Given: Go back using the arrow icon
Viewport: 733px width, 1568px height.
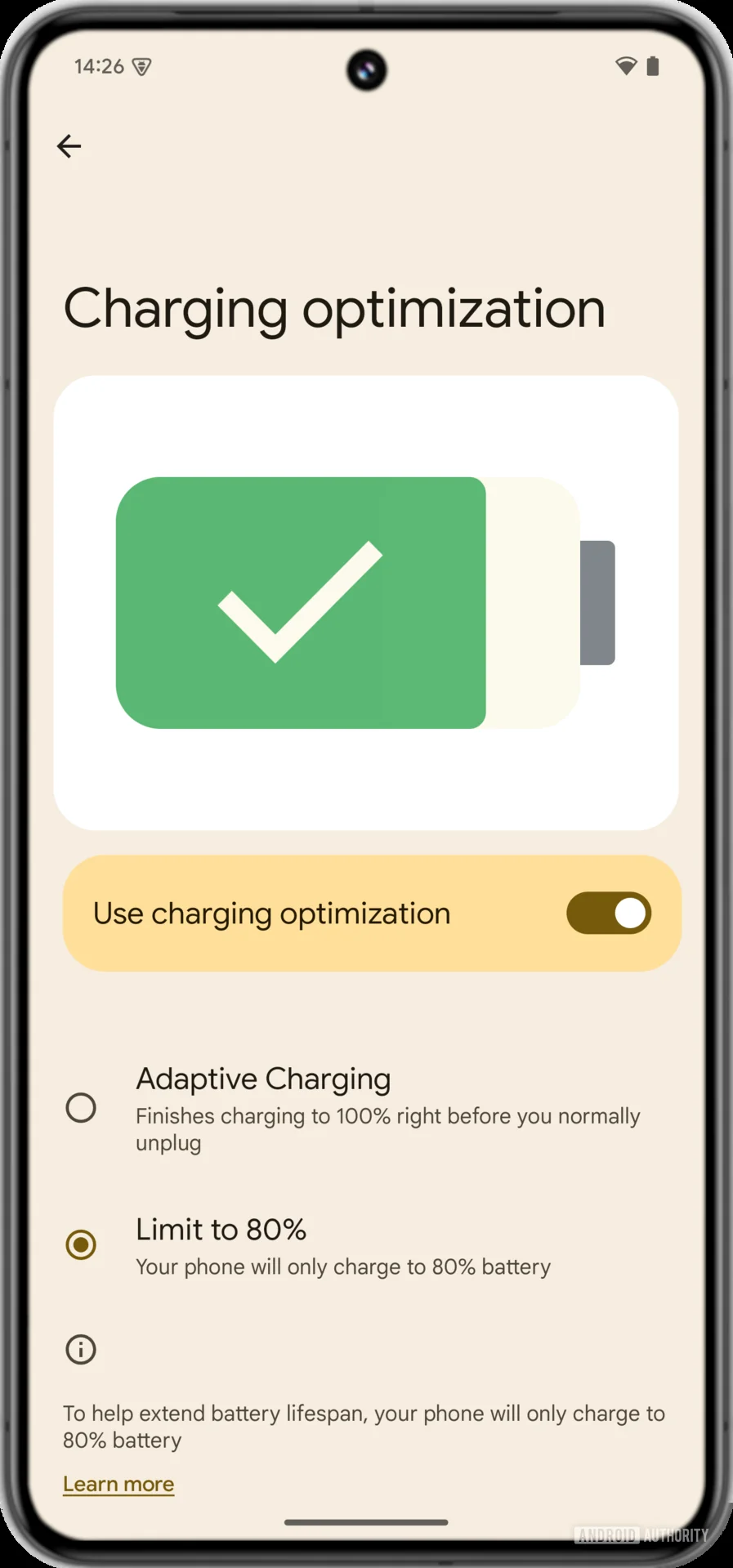Looking at the screenshot, I should click(x=69, y=146).
